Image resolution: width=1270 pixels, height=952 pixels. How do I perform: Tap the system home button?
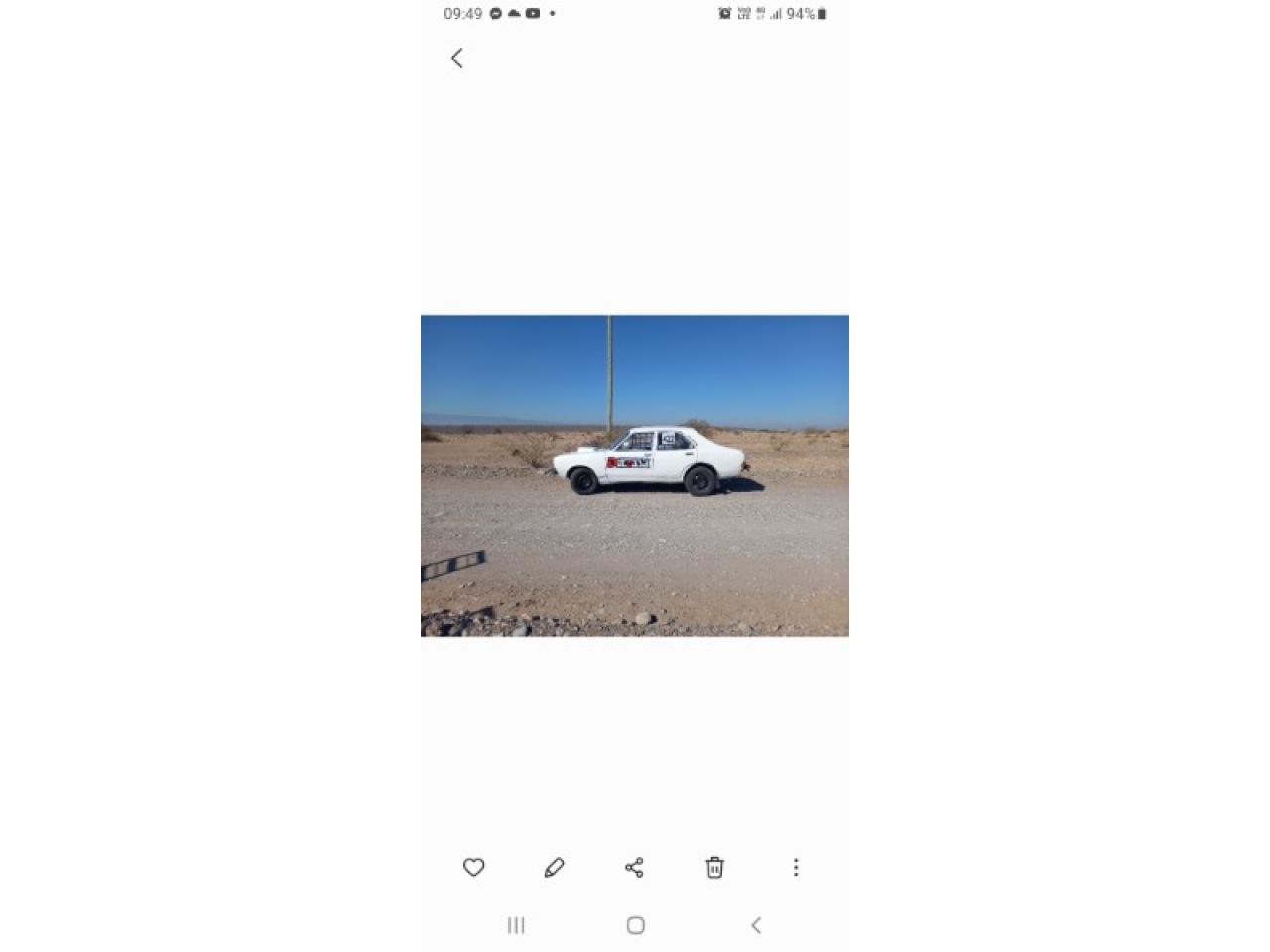[636, 925]
